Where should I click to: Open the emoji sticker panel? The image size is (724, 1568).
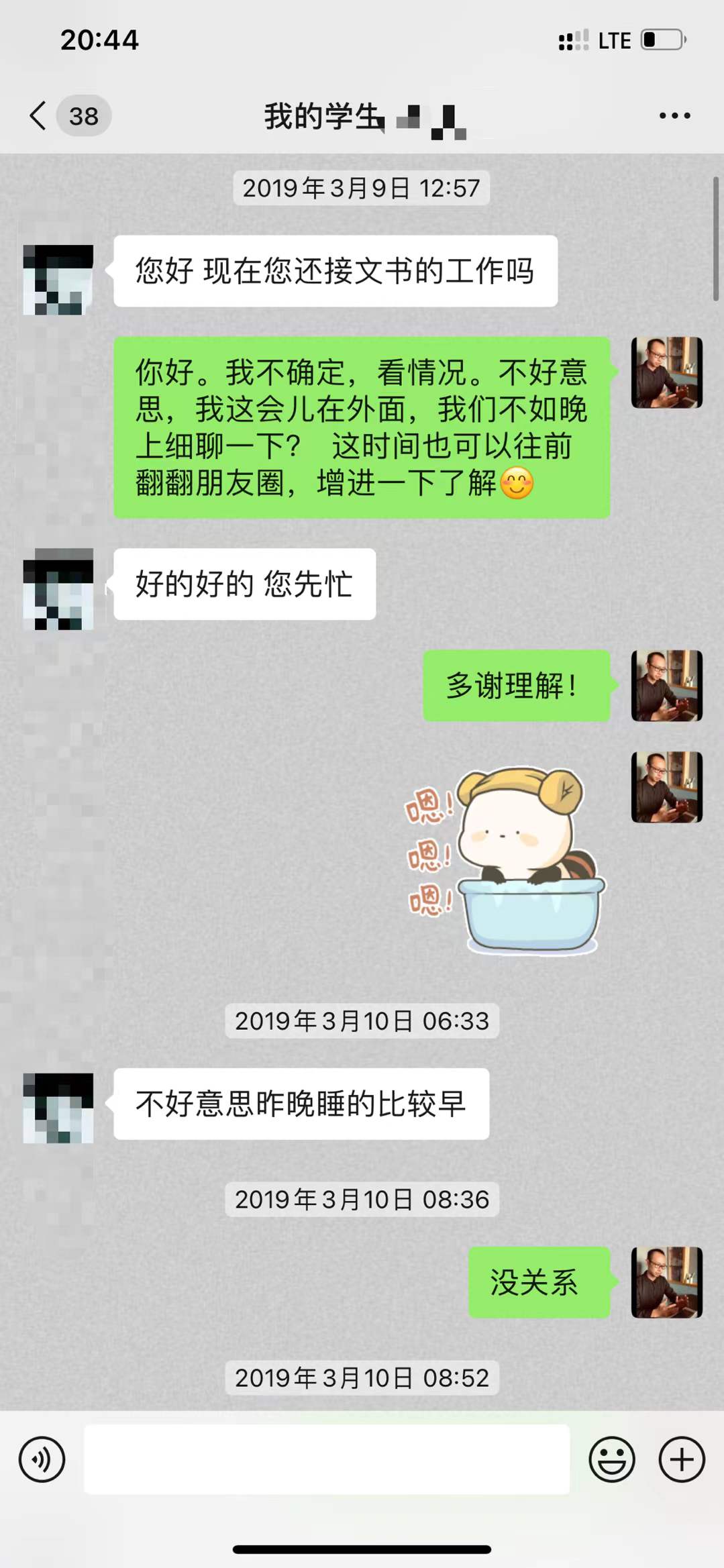(611, 1459)
